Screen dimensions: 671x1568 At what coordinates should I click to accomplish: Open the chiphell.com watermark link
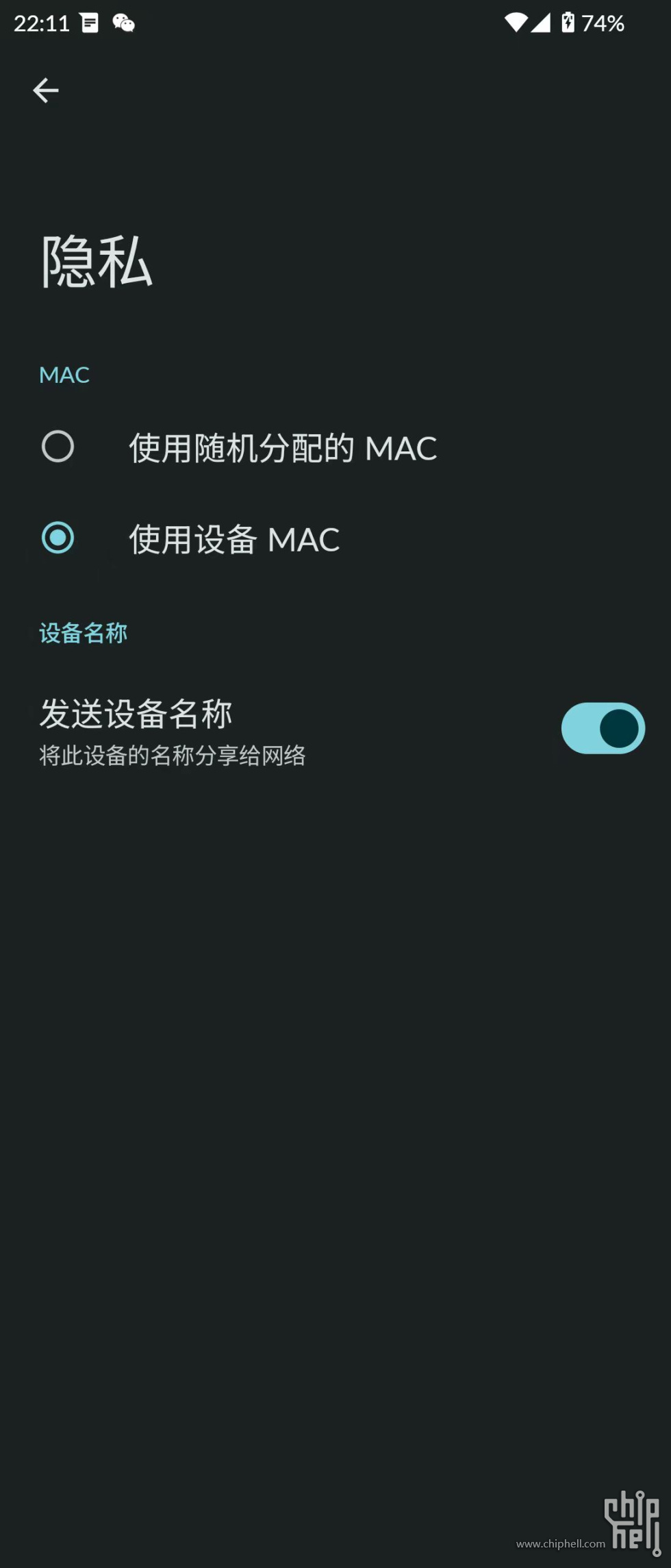(x=561, y=1543)
